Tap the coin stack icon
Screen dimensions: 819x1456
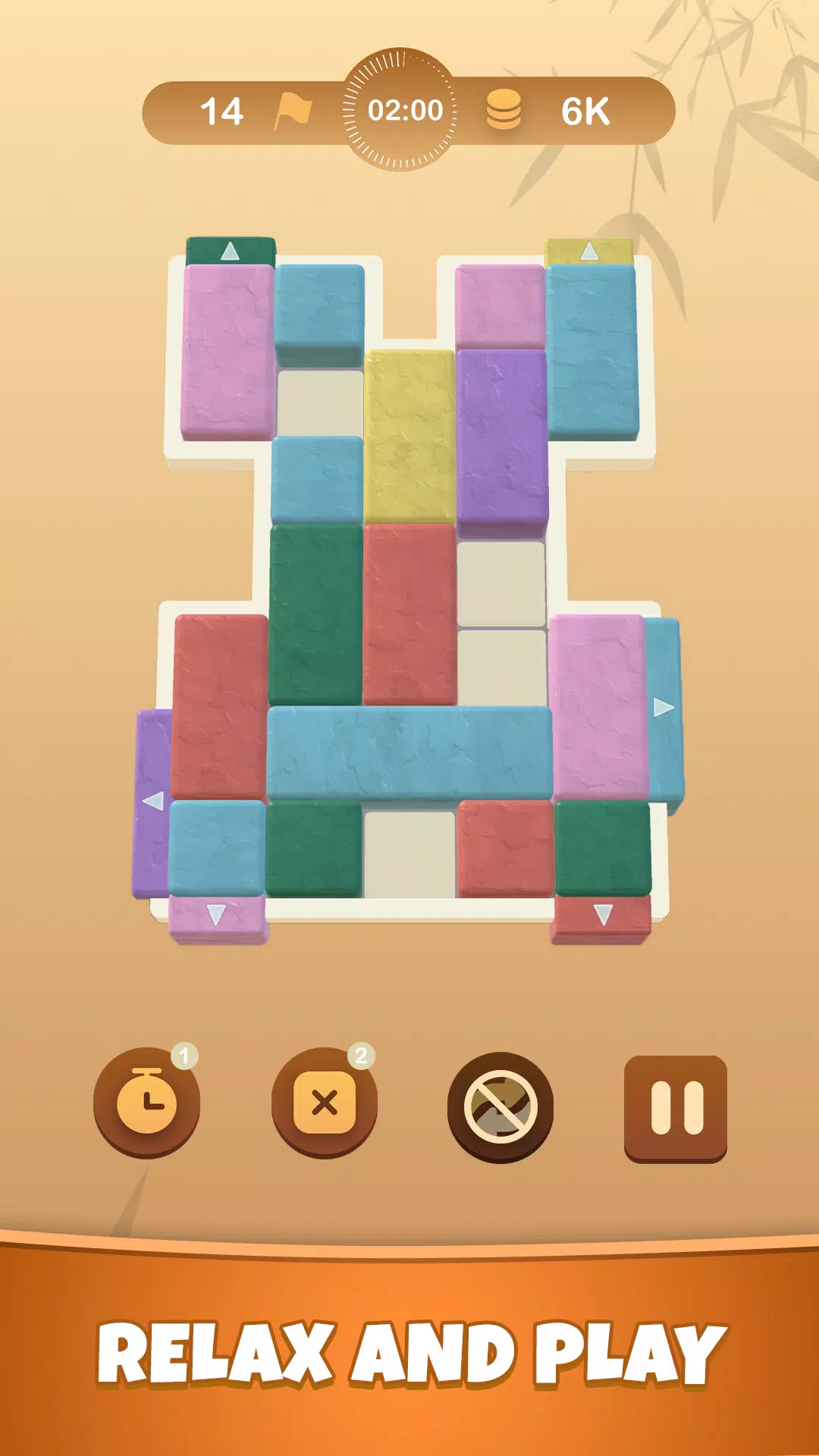coord(502,111)
